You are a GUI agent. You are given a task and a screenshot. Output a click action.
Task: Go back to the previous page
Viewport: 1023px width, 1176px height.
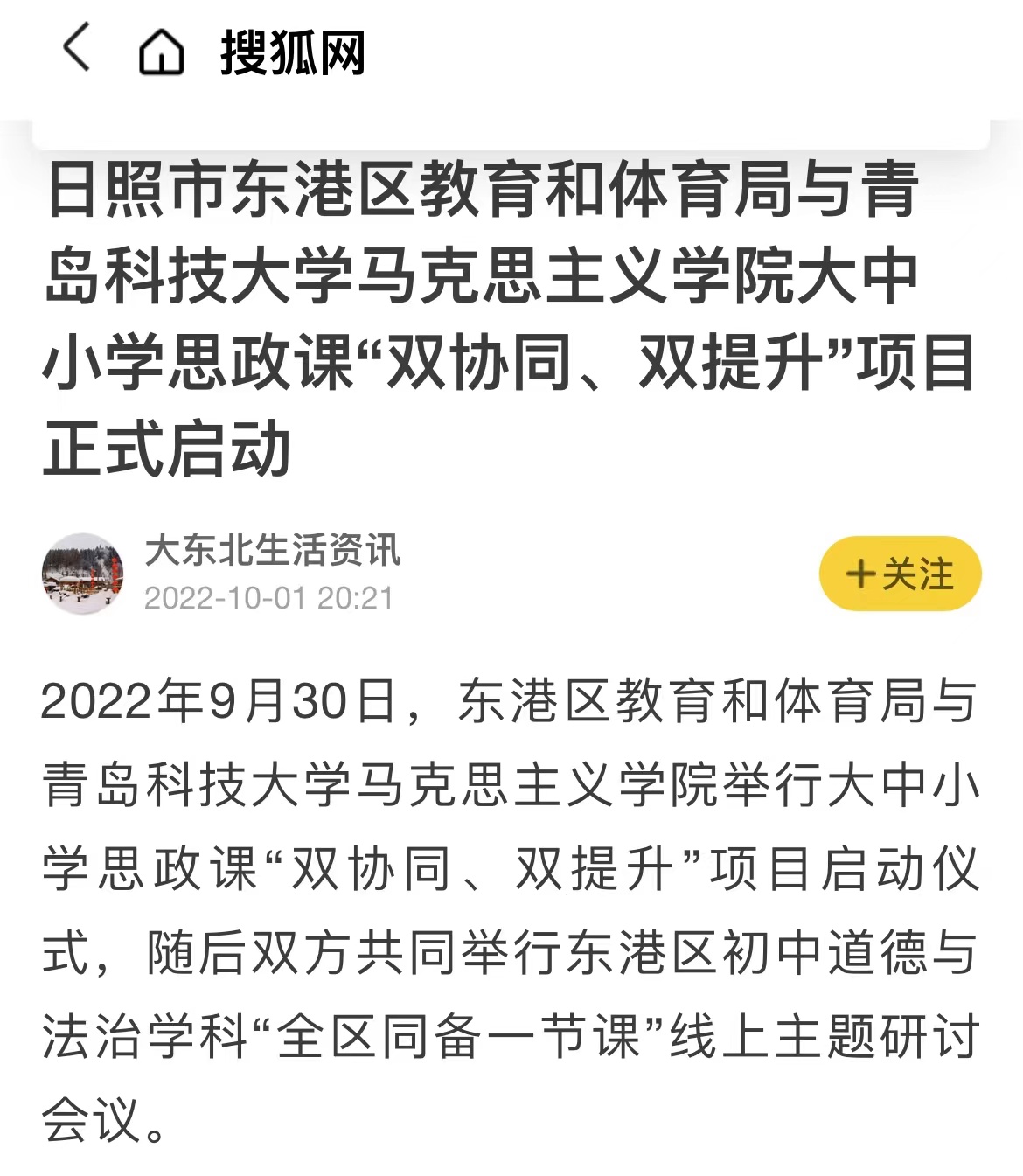click(77, 47)
